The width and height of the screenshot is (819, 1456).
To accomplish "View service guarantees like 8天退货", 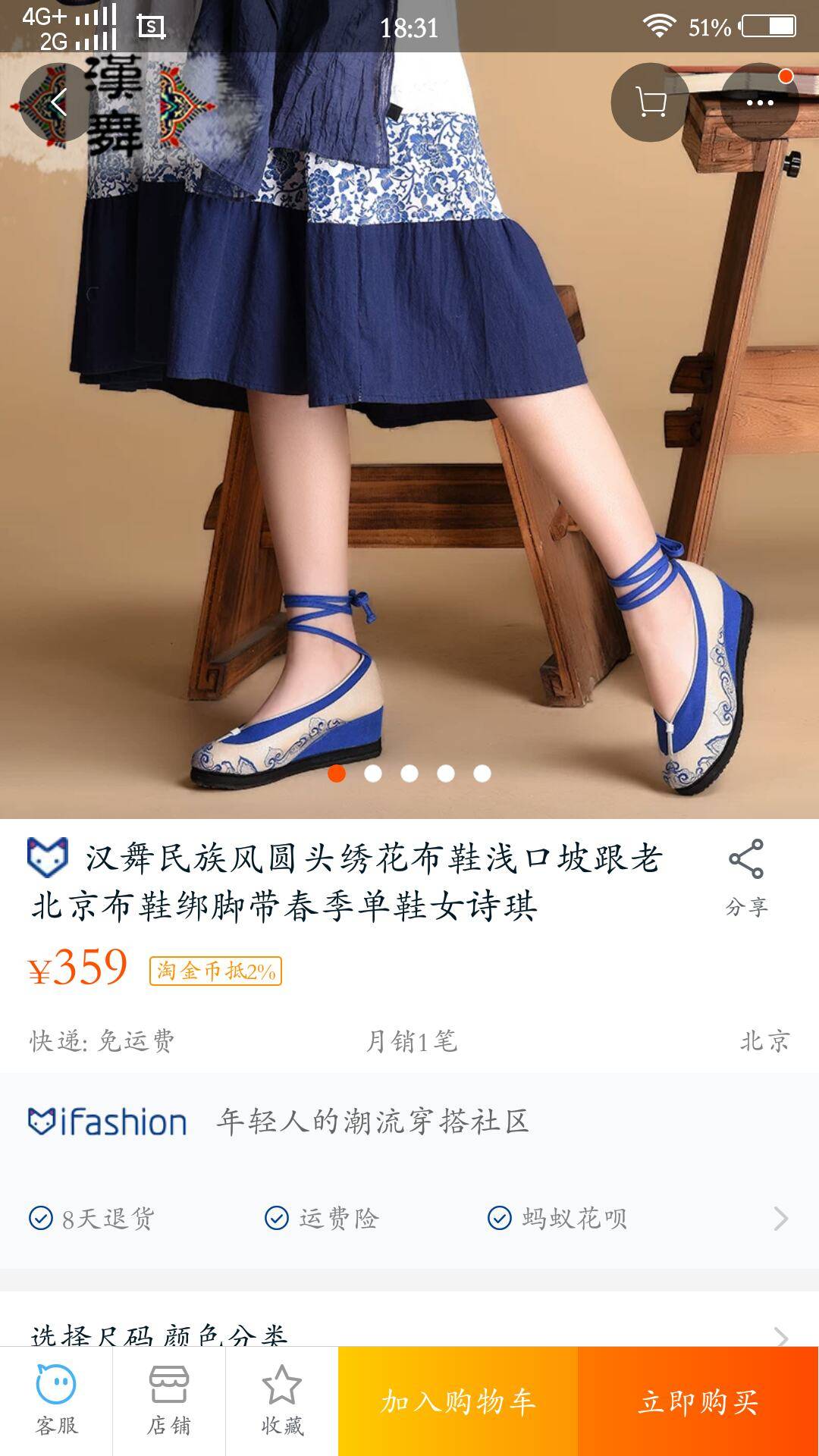I will (x=409, y=1219).
